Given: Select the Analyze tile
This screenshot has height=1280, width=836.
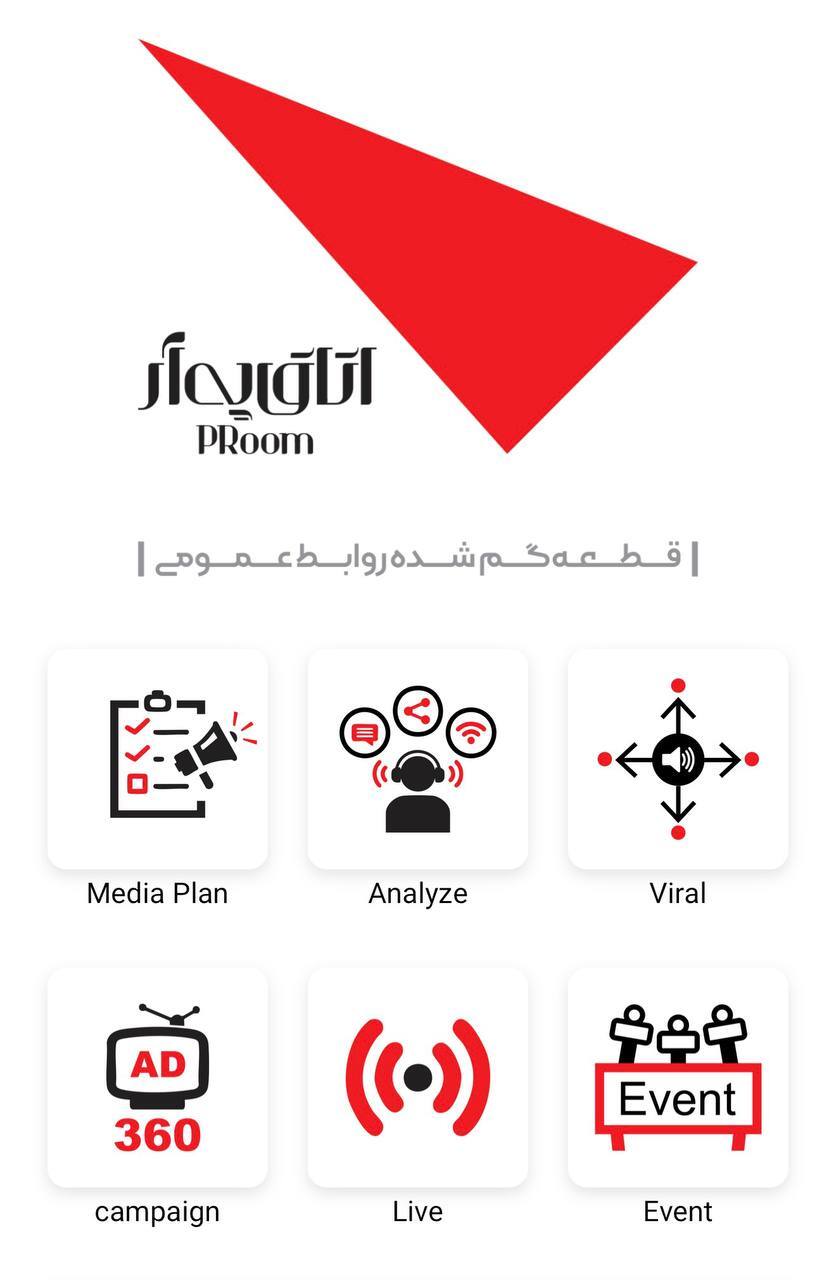Looking at the screenshot, I should tap(417, 758).
